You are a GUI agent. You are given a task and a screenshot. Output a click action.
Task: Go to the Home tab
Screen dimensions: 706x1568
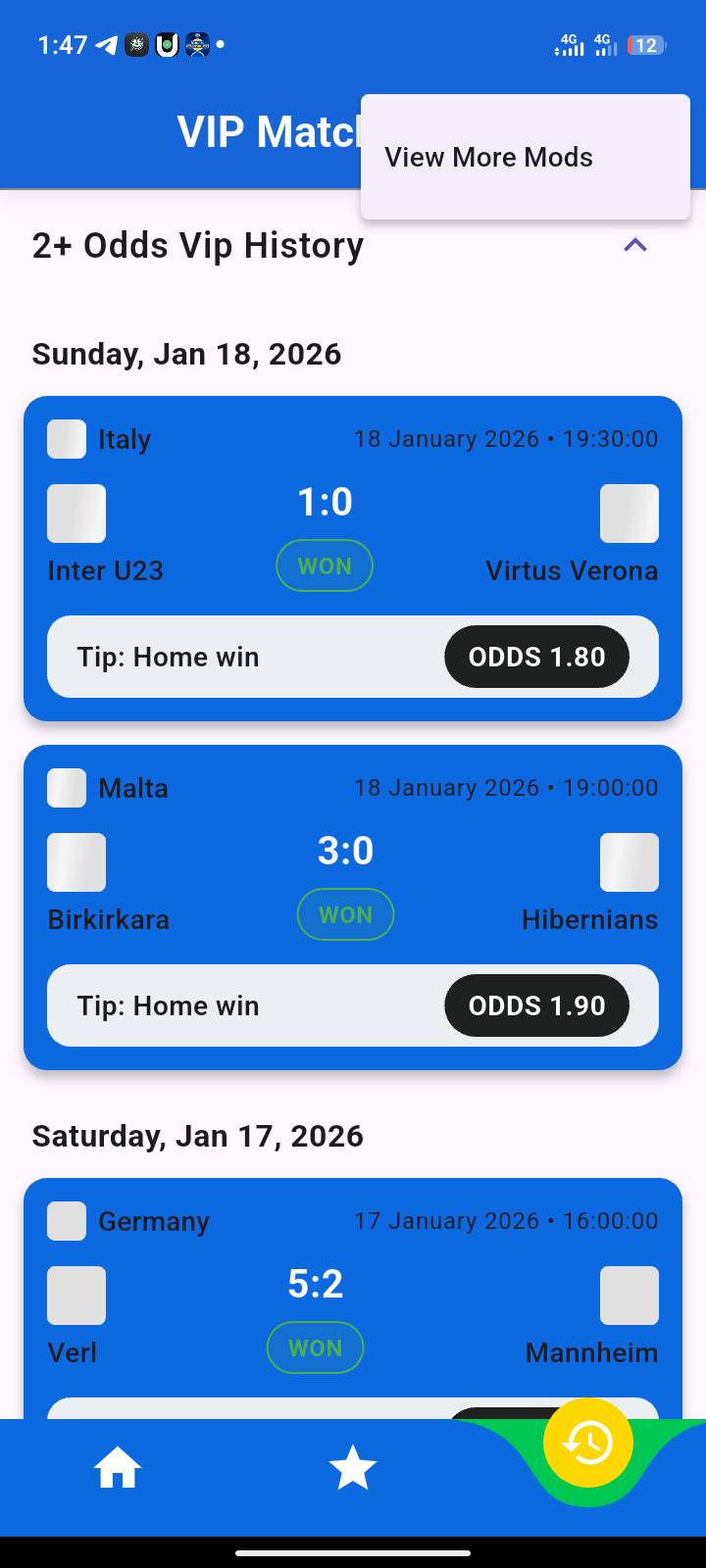click(x=118, y=1470)
